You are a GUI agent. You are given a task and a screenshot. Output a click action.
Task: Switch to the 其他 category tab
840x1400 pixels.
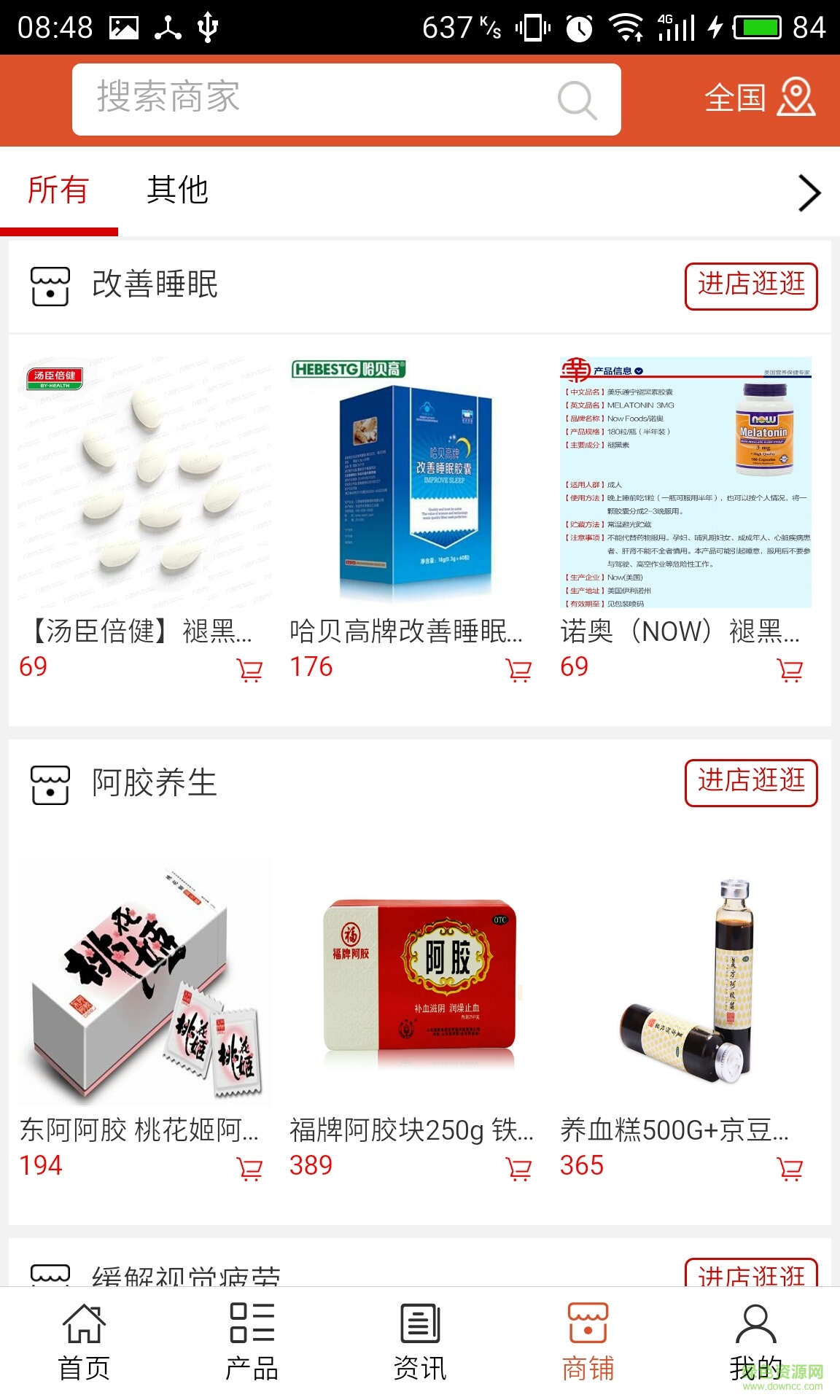[x=177, y=191]
